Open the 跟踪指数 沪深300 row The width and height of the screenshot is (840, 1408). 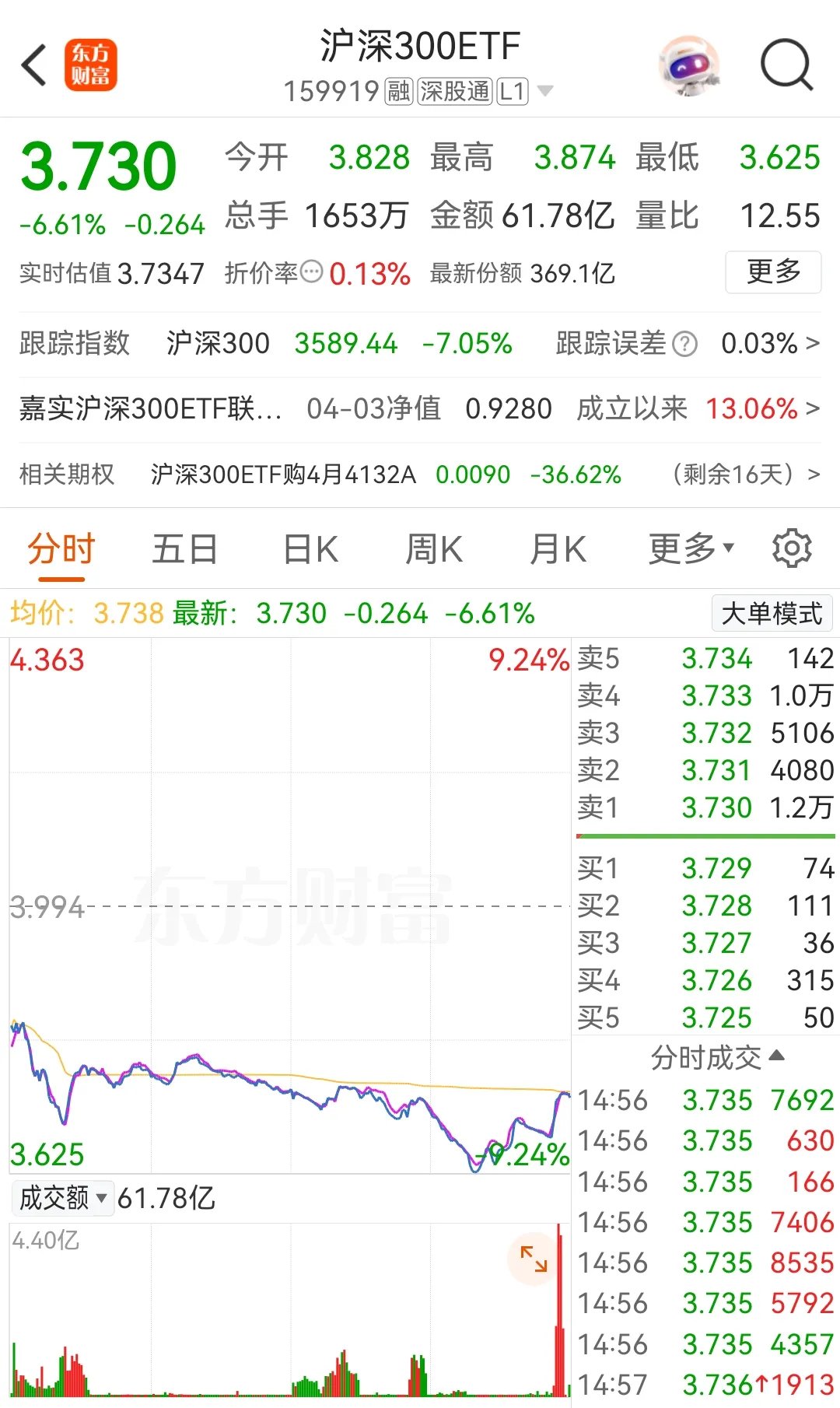click(x=420, y=343)
